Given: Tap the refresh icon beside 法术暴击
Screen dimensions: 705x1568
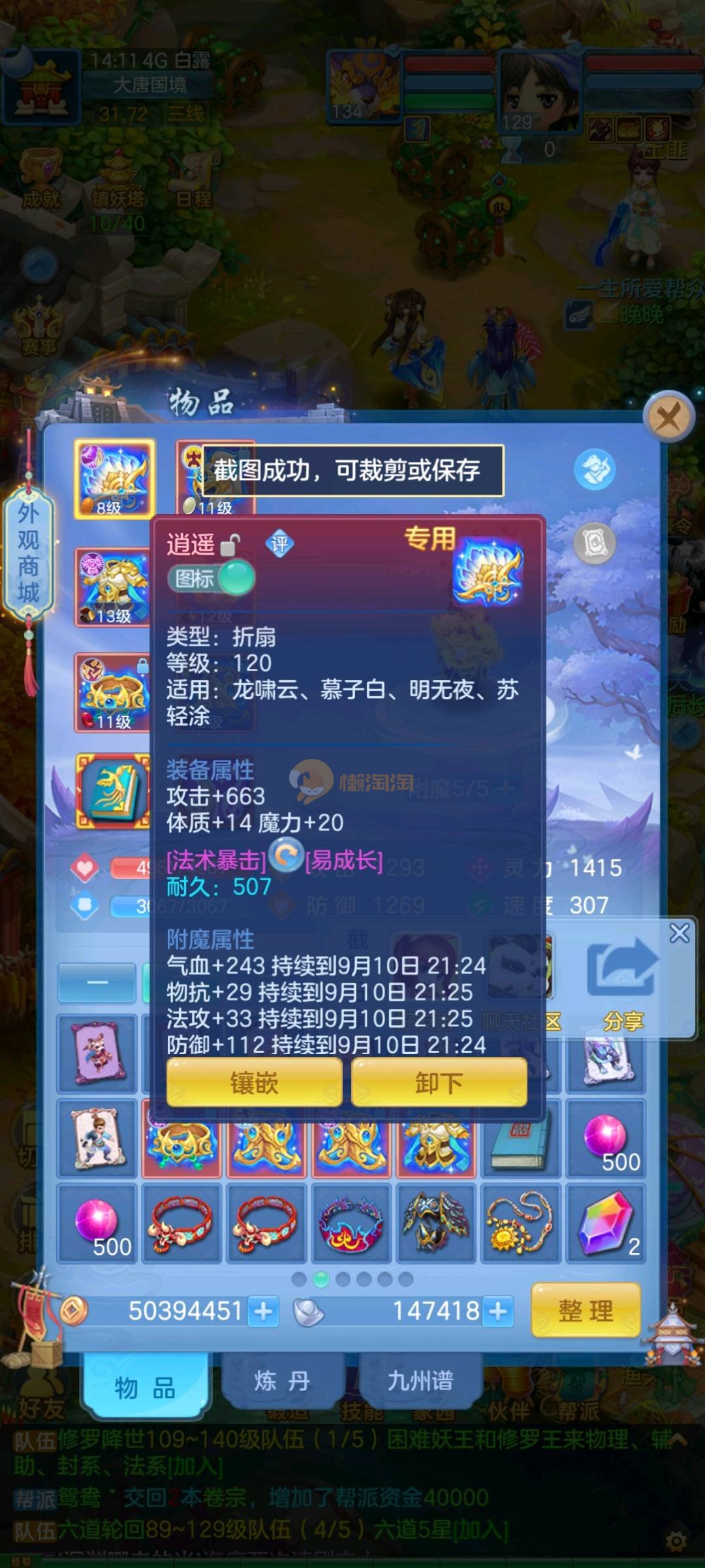Looking at the screenshot, I should click(x=286, y=855).
